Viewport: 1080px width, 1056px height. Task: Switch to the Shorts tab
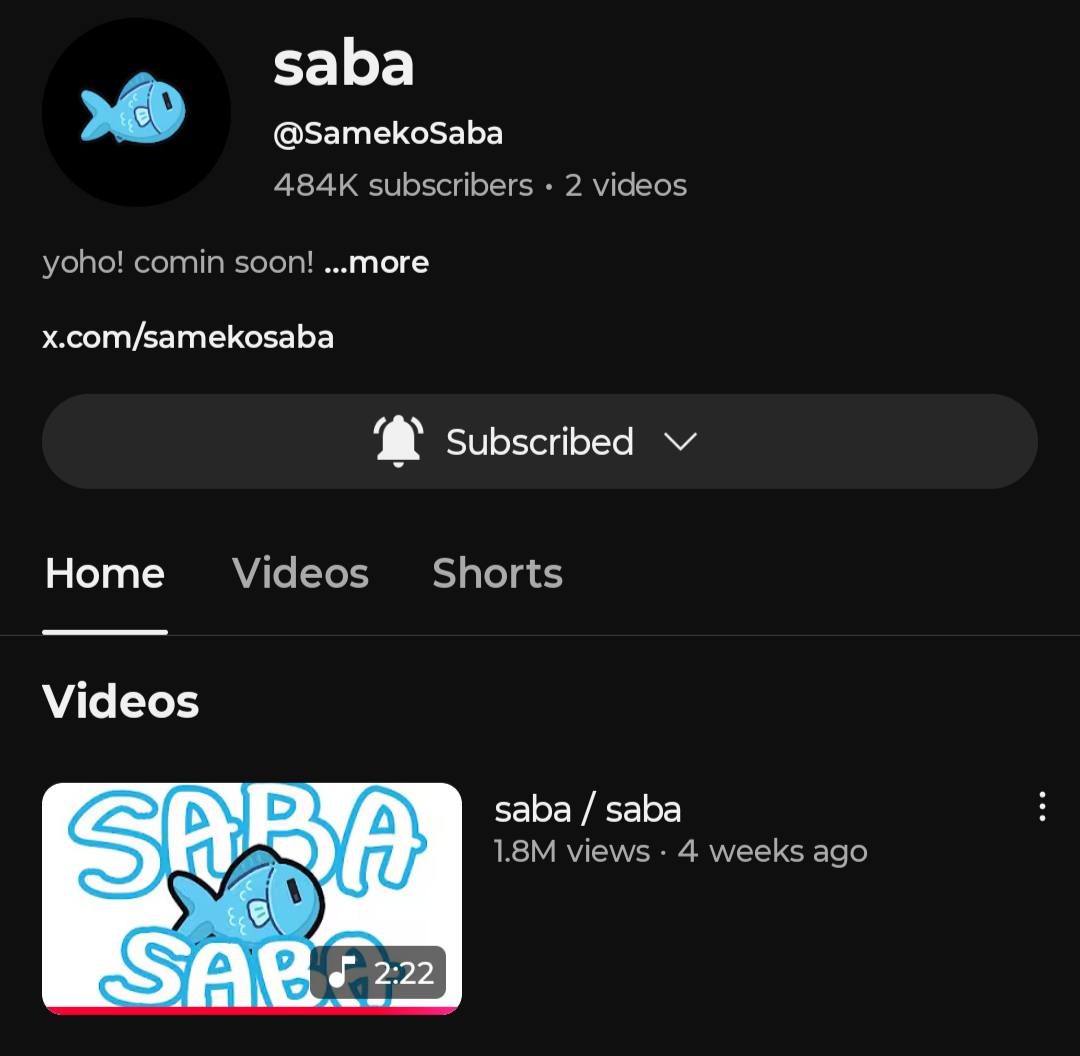(497, 573)
